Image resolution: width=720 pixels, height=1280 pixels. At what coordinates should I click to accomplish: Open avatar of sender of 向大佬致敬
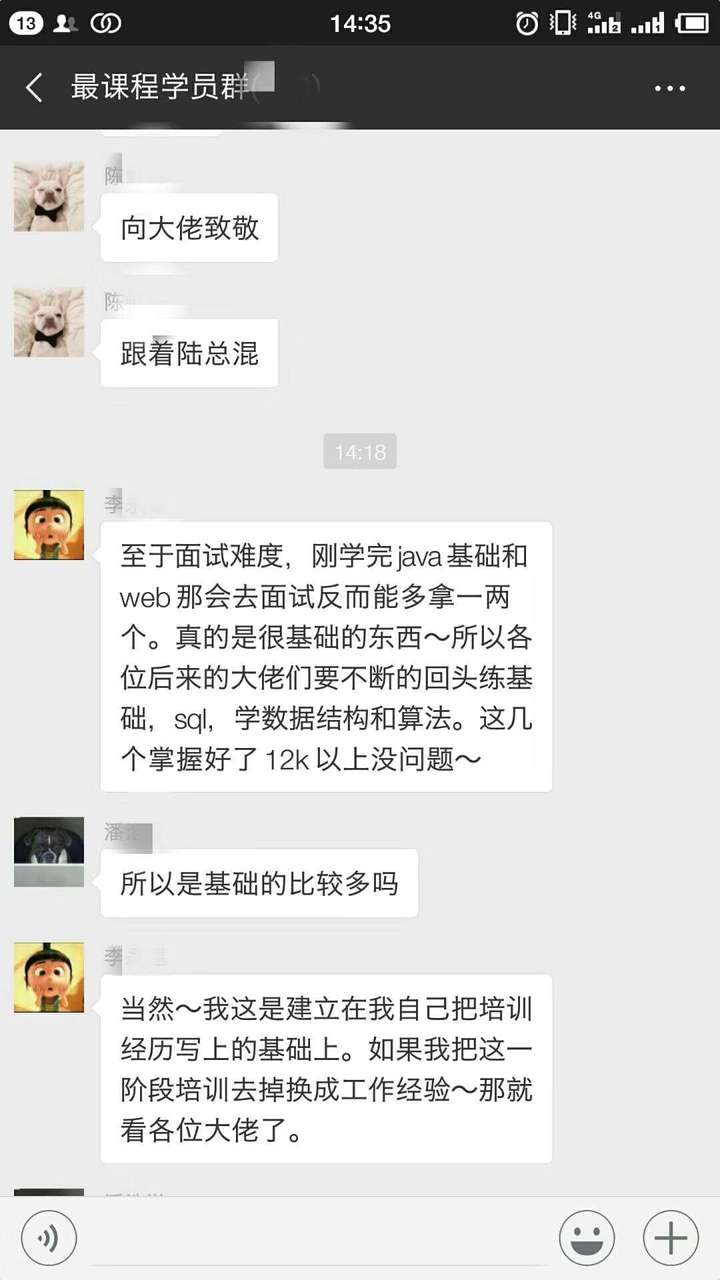(49, 197)
